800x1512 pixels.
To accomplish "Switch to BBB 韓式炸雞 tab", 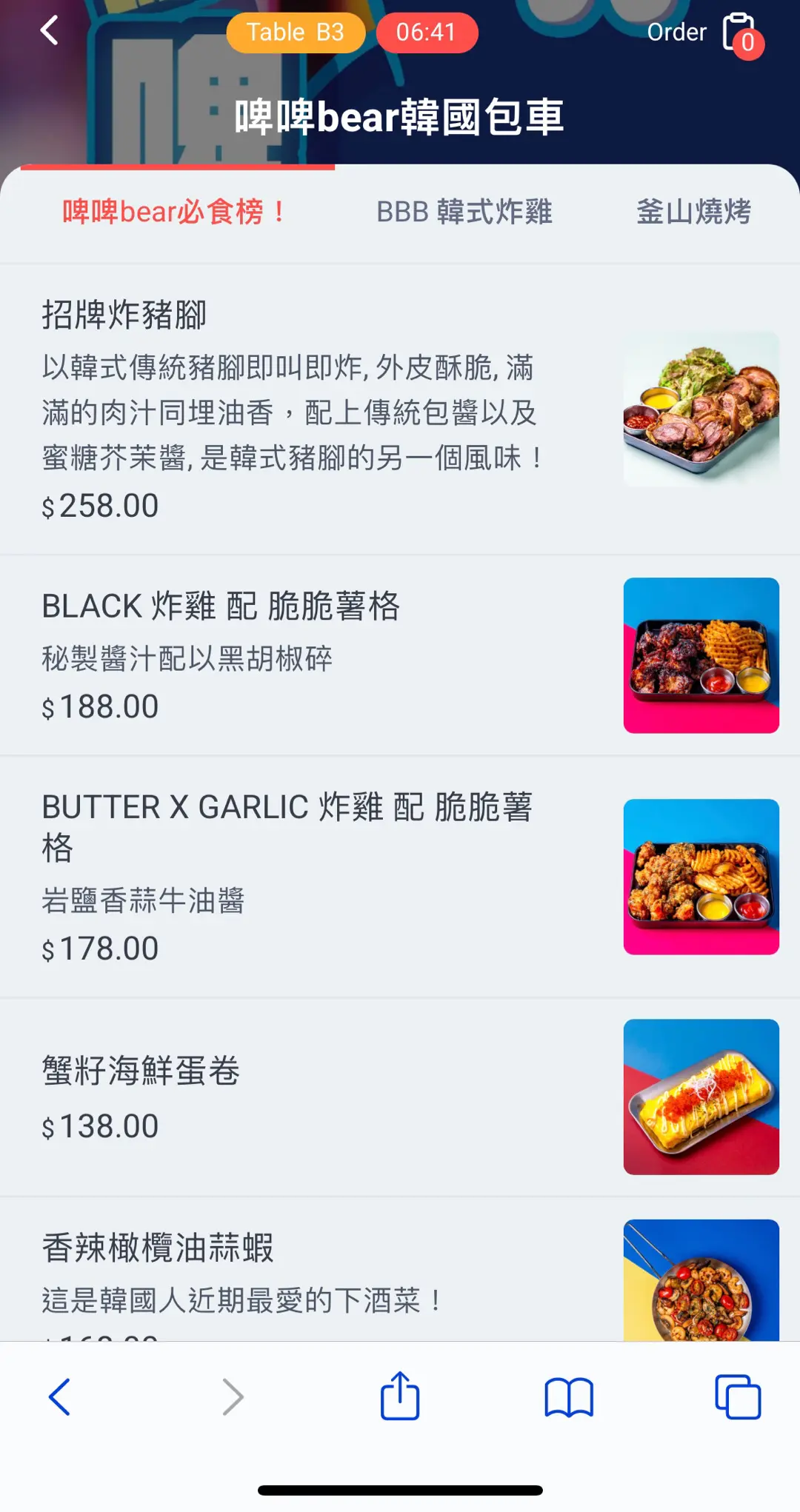I will point(464,212).
